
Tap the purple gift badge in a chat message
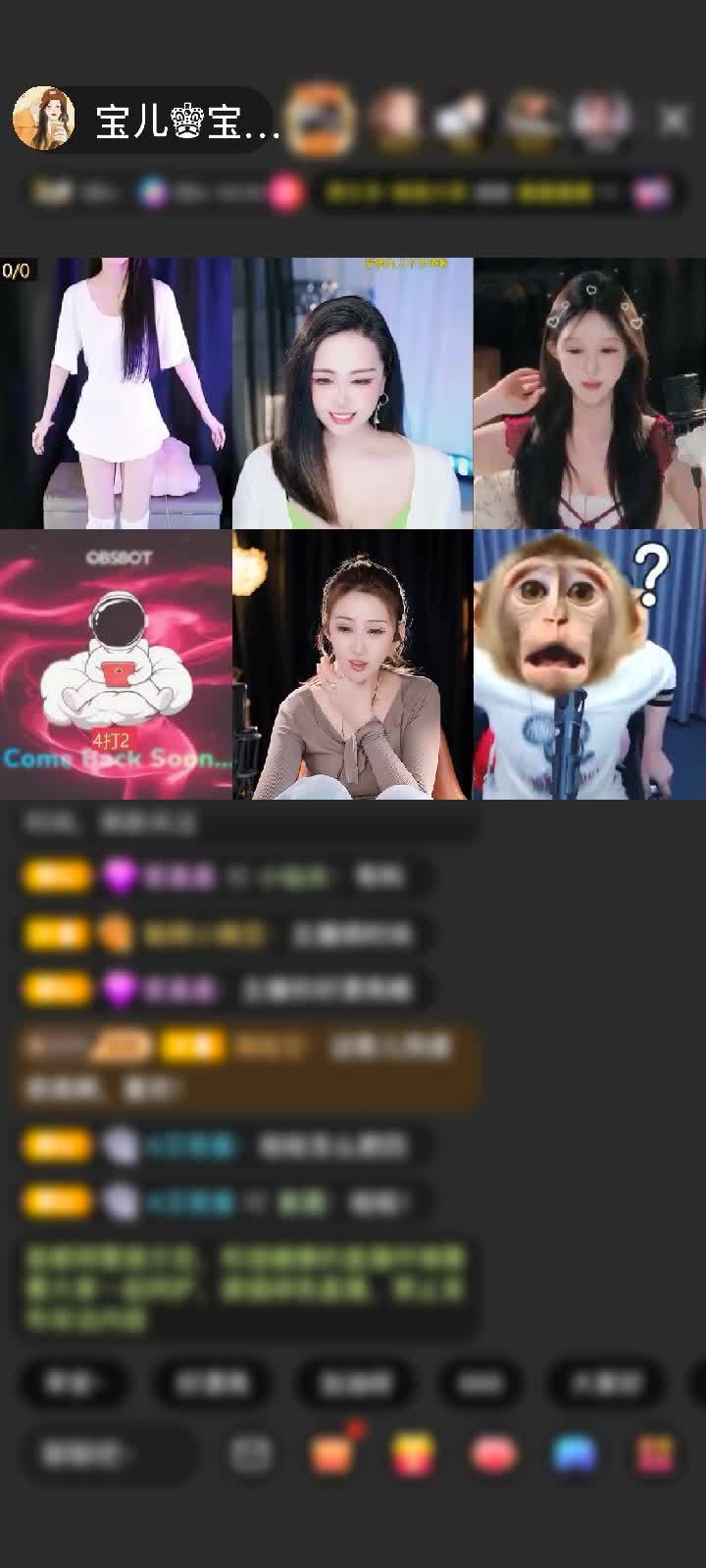click(117, 875)
